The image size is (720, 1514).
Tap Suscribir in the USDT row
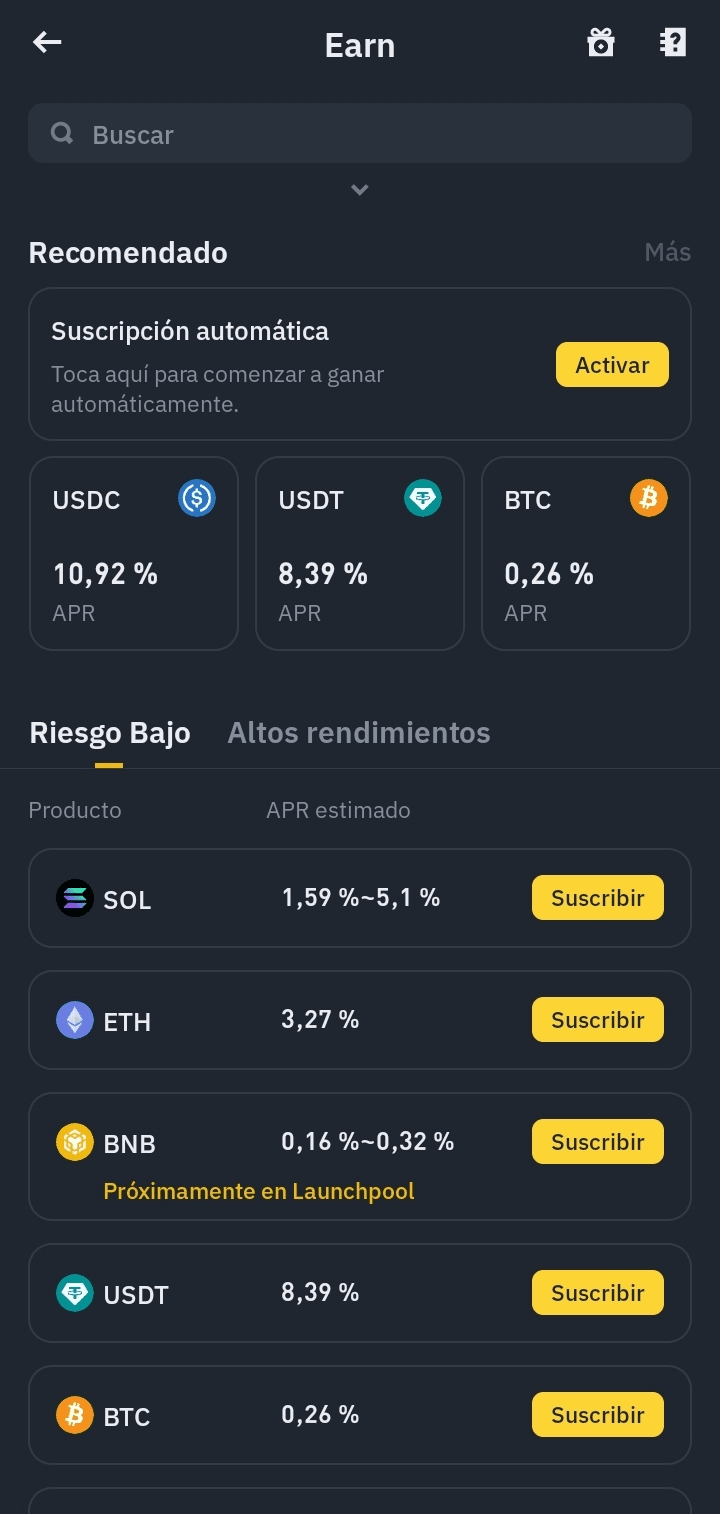(x=597, y=1293)
